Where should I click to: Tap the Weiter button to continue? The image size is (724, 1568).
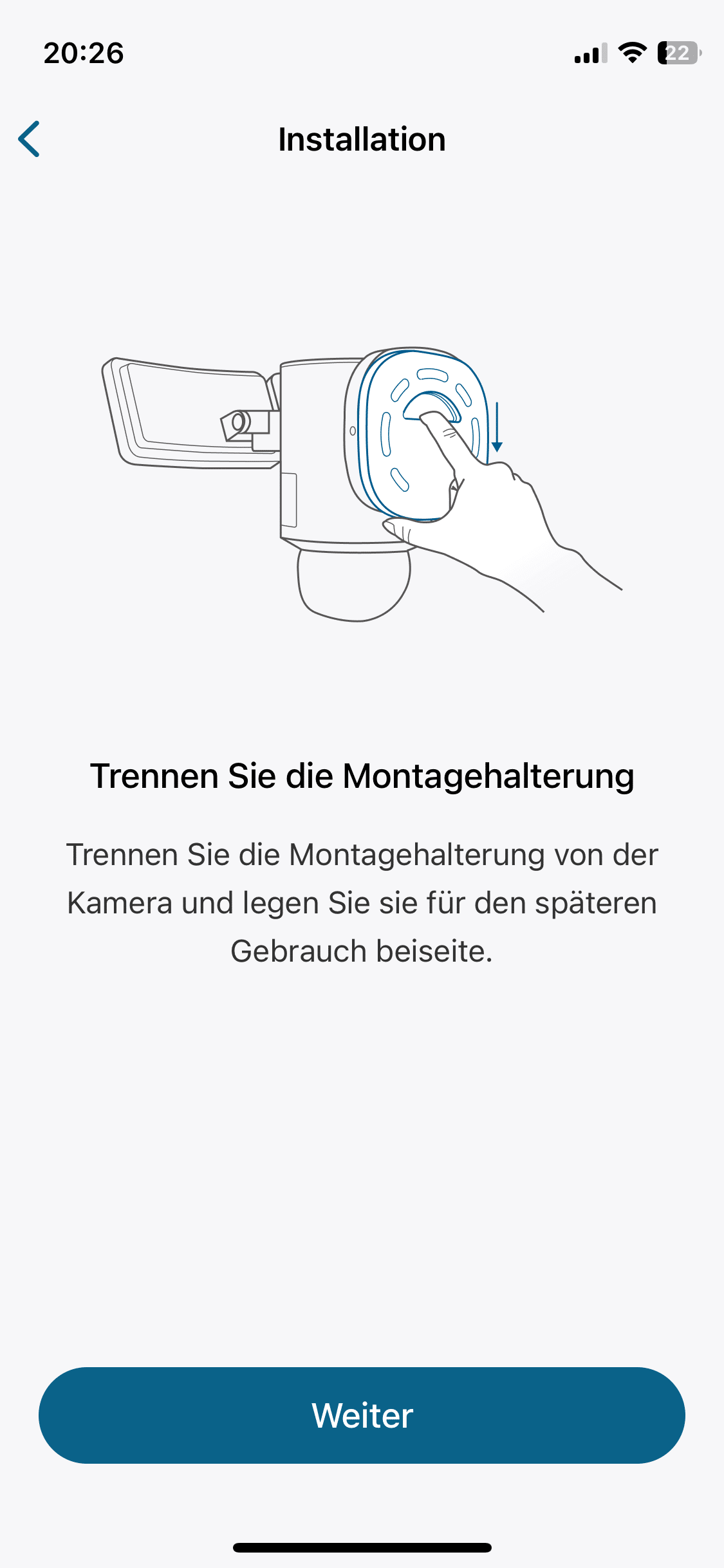[362, 1415]
